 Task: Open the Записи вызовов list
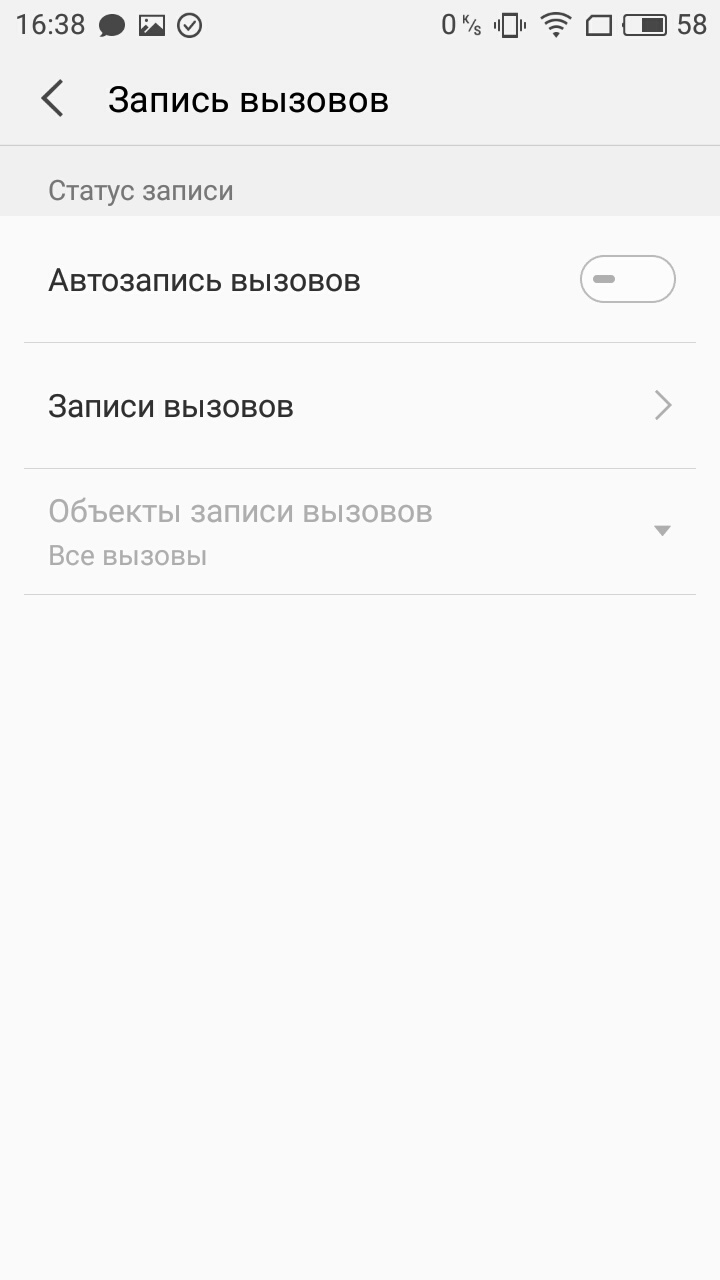click(360, 406)
